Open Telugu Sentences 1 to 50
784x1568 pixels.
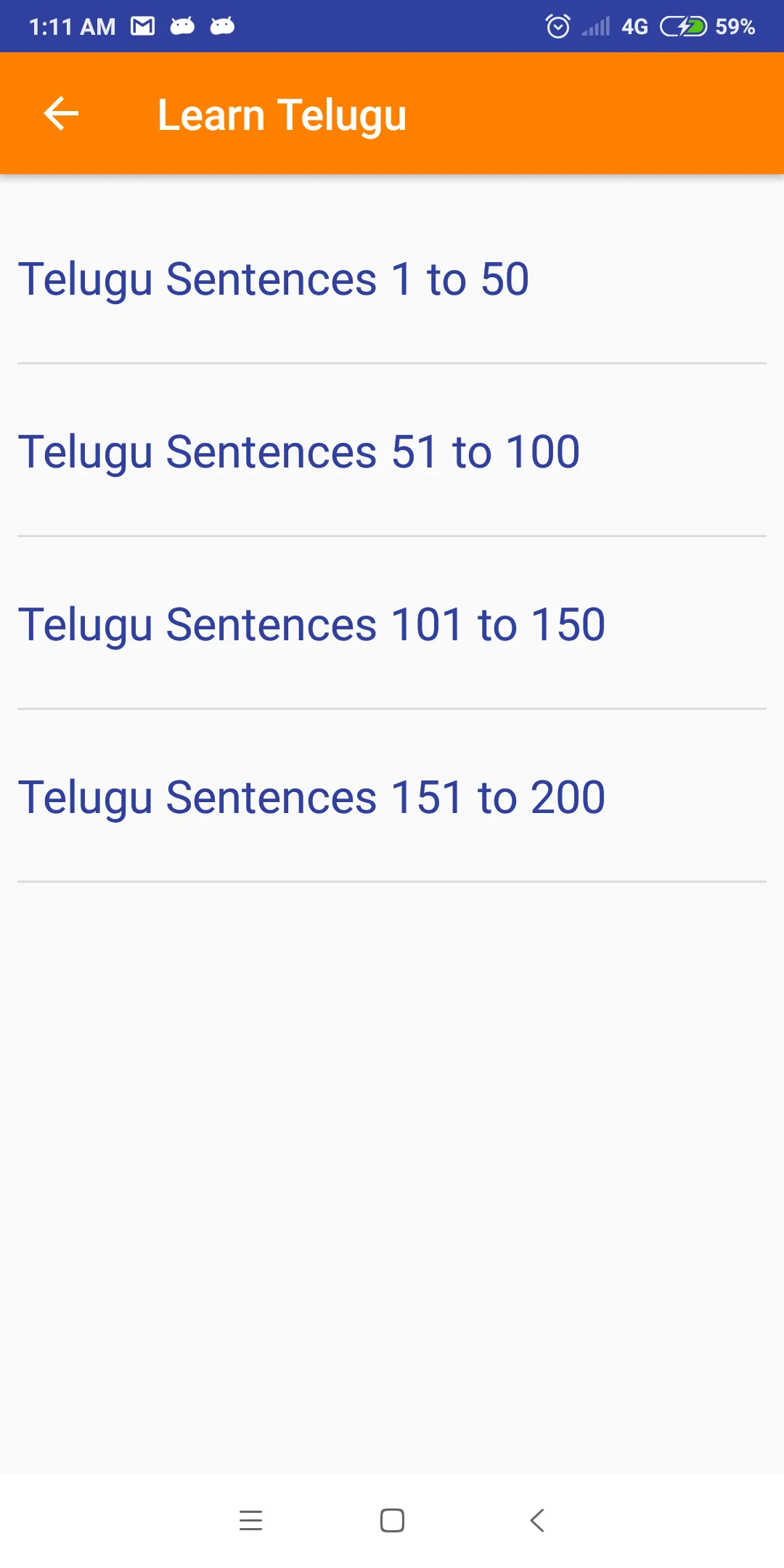274,278
